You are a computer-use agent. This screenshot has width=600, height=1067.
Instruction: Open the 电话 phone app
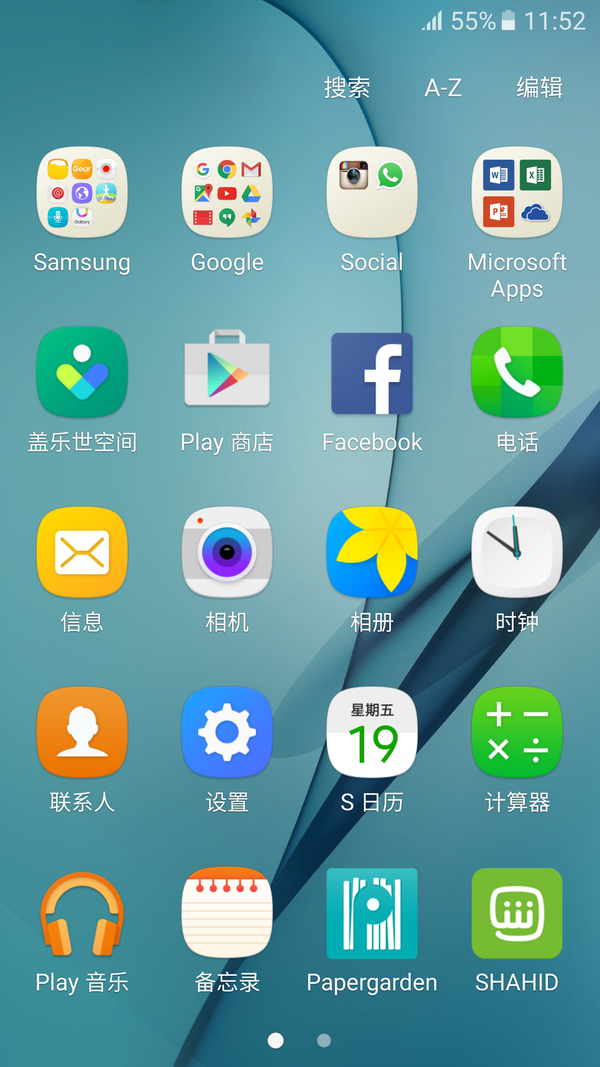pyautogui.click(x=517, y=372)
